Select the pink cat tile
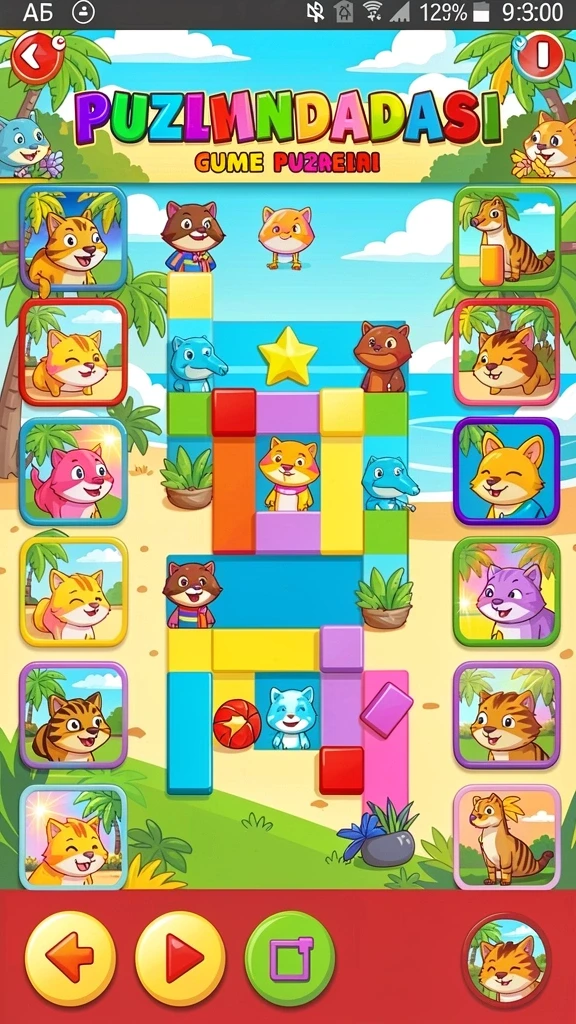The width and height of the screenshot is (576, 1024). 73,472
